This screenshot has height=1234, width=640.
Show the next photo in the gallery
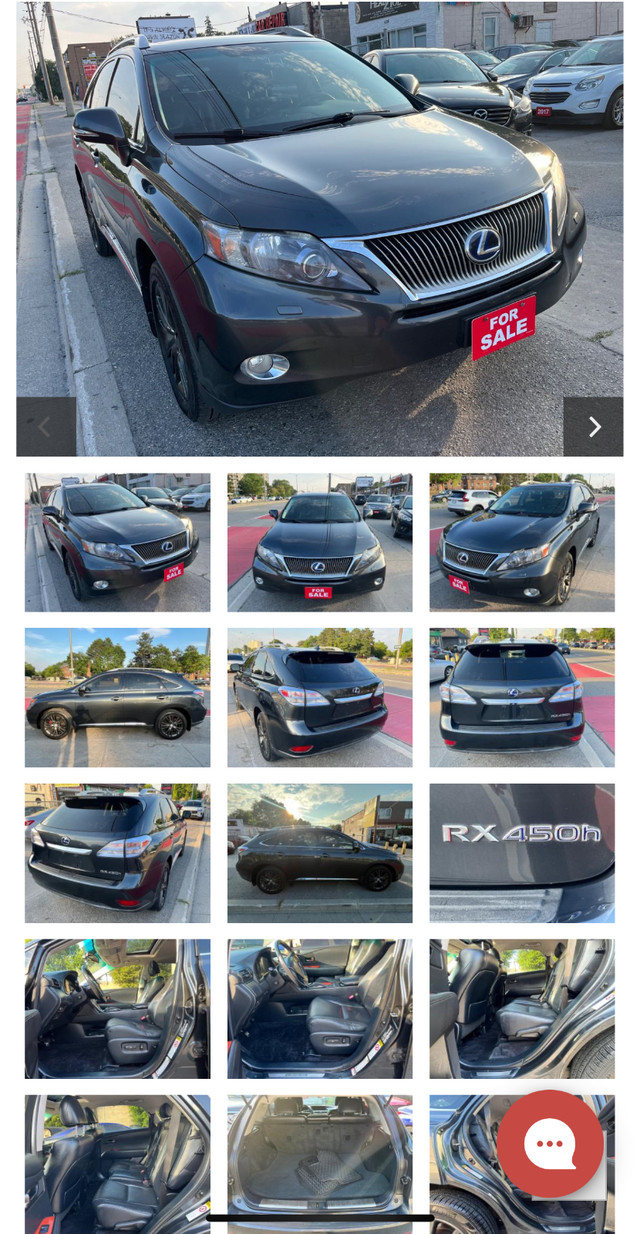point(593,427)
